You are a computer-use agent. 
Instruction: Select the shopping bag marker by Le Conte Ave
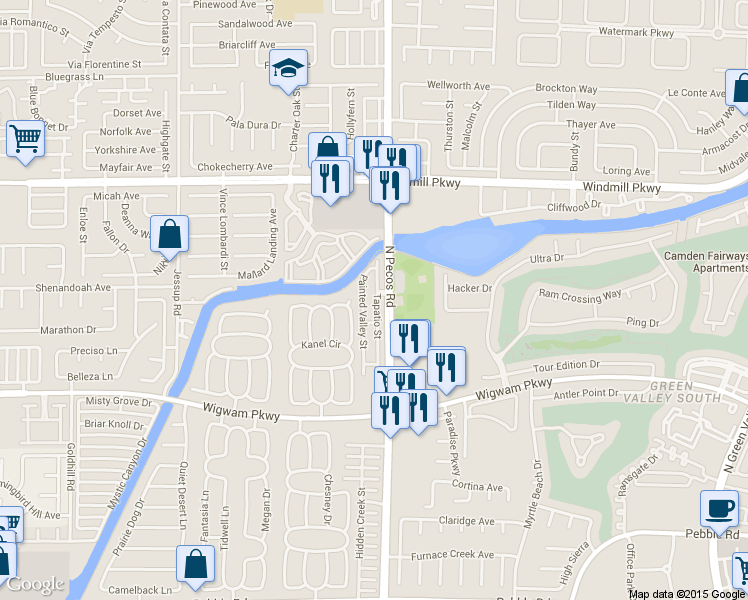tap(738, 92)
